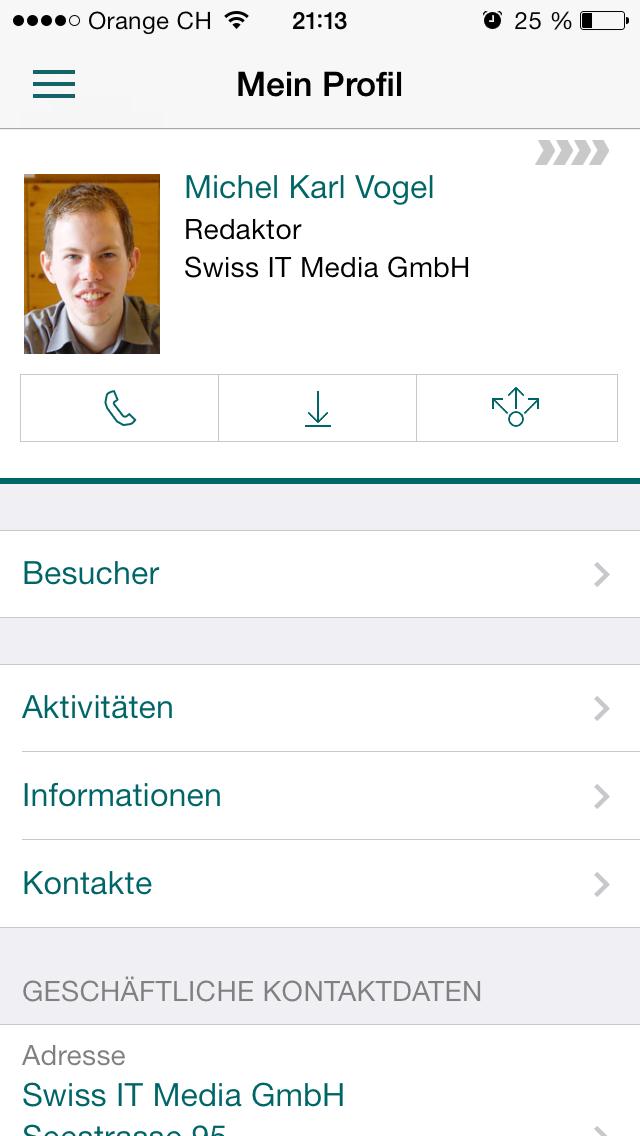Download the contact with the arrow icon
640x1136 pixels.
point(317,408)
